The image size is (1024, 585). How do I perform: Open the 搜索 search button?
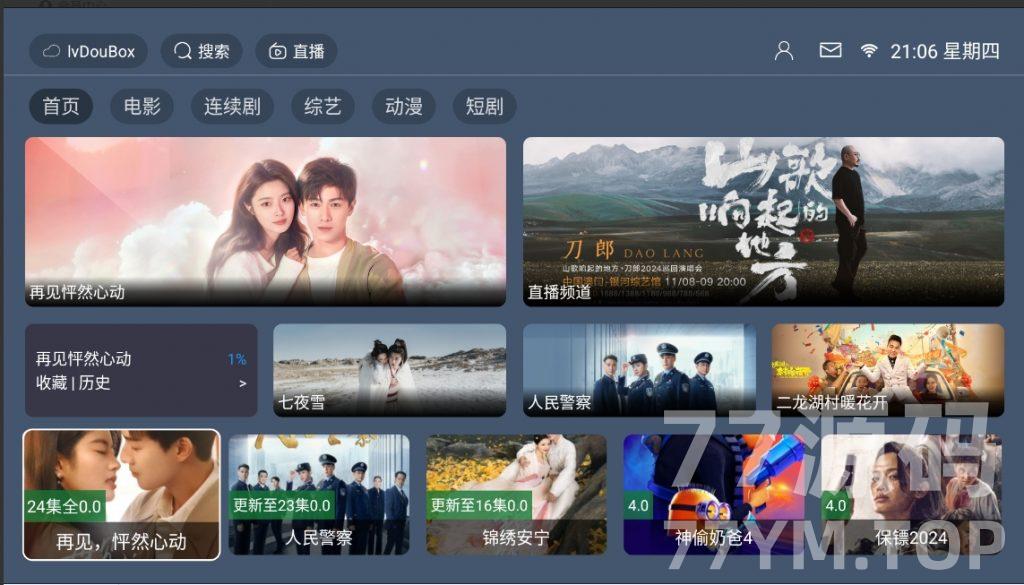[x=201, y=51]
